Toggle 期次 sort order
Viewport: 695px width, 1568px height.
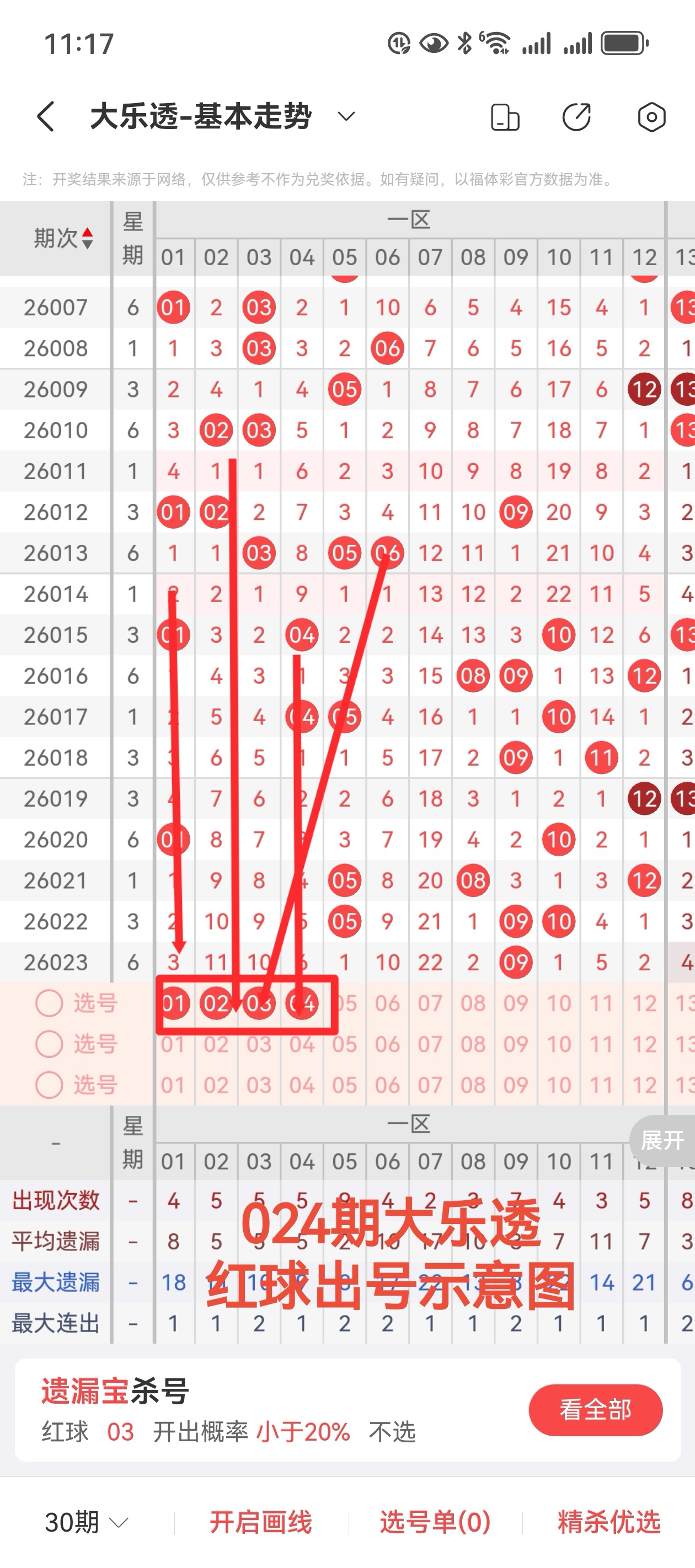[87, 238]
